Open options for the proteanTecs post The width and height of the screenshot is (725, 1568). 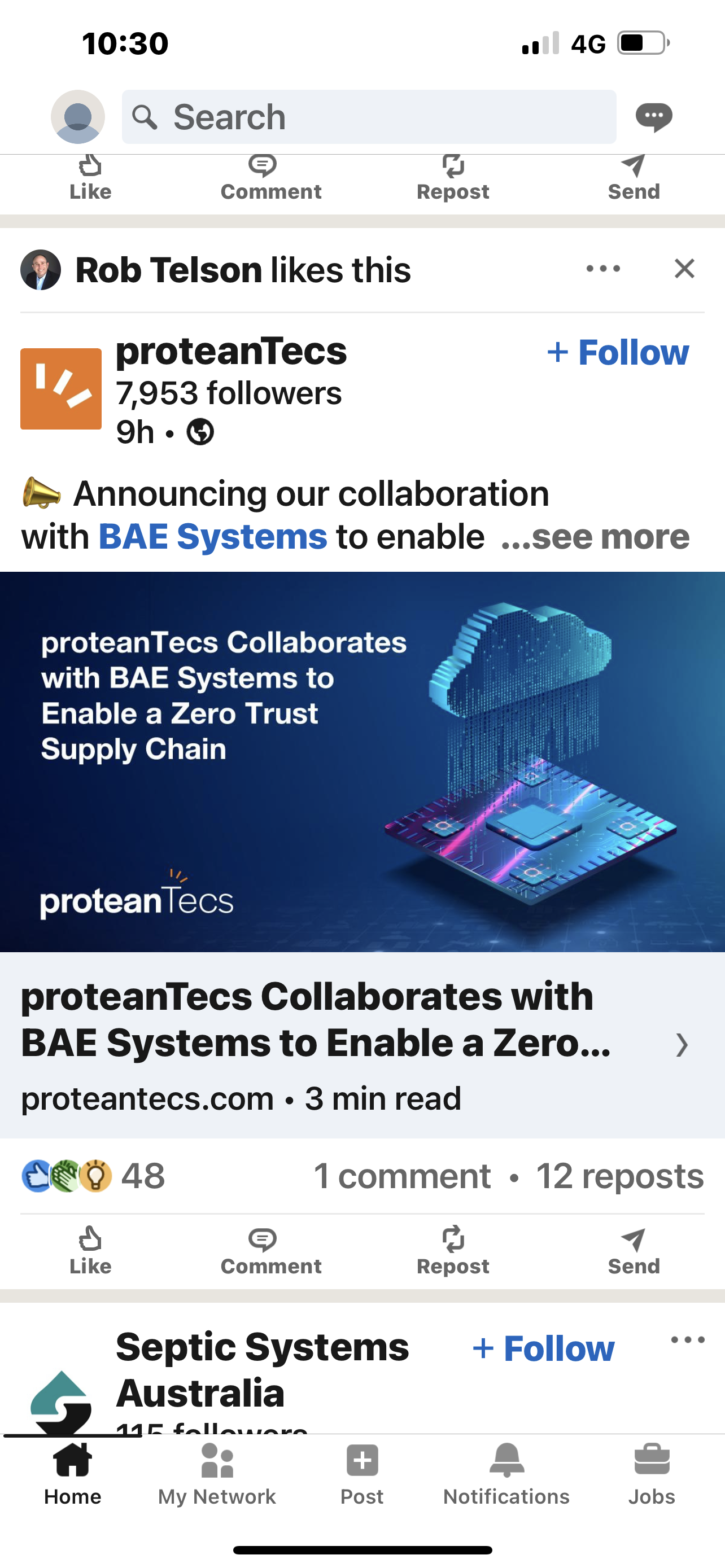coord(602,269)
